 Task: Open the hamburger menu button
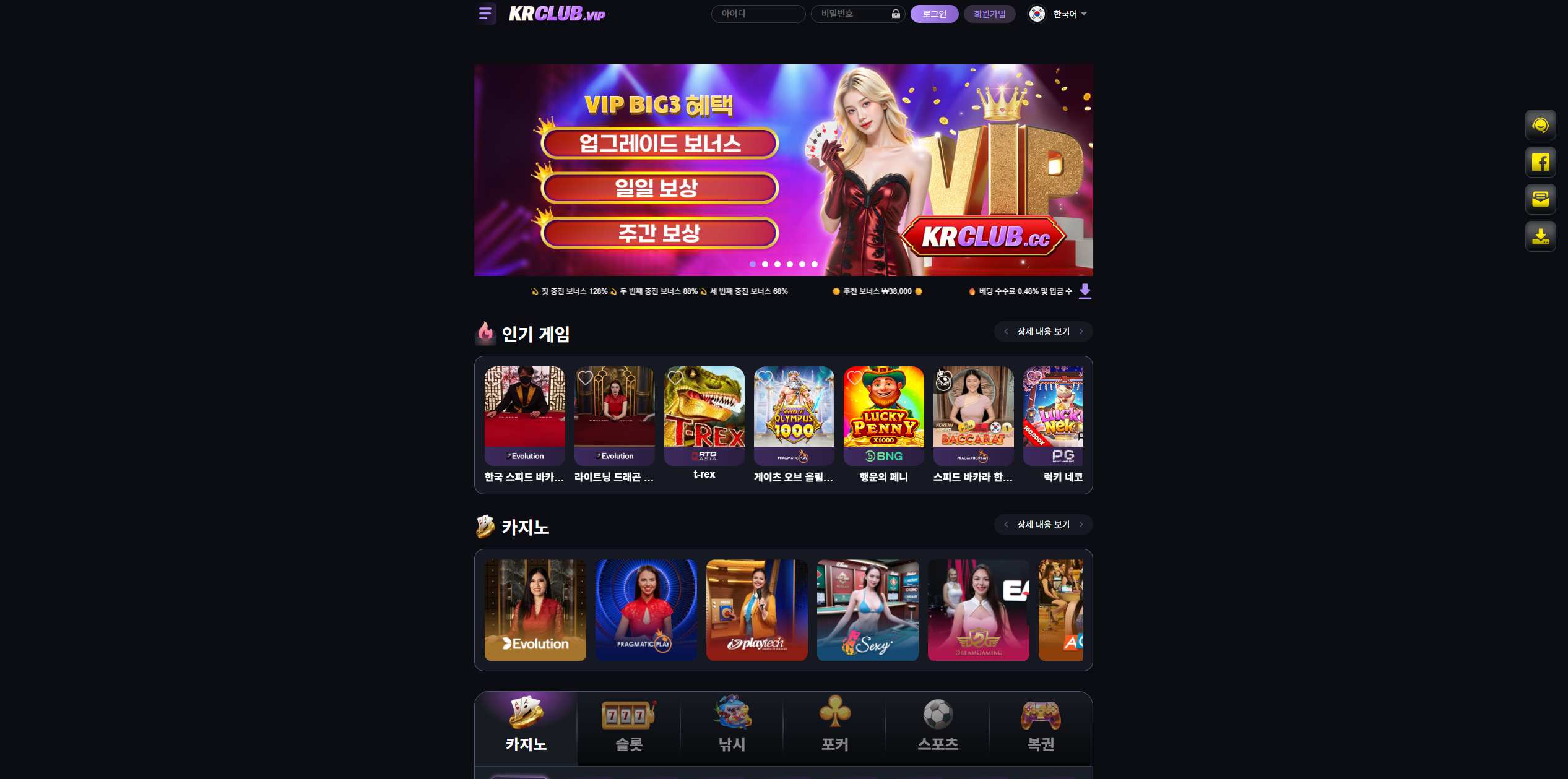tap(485, 14)
